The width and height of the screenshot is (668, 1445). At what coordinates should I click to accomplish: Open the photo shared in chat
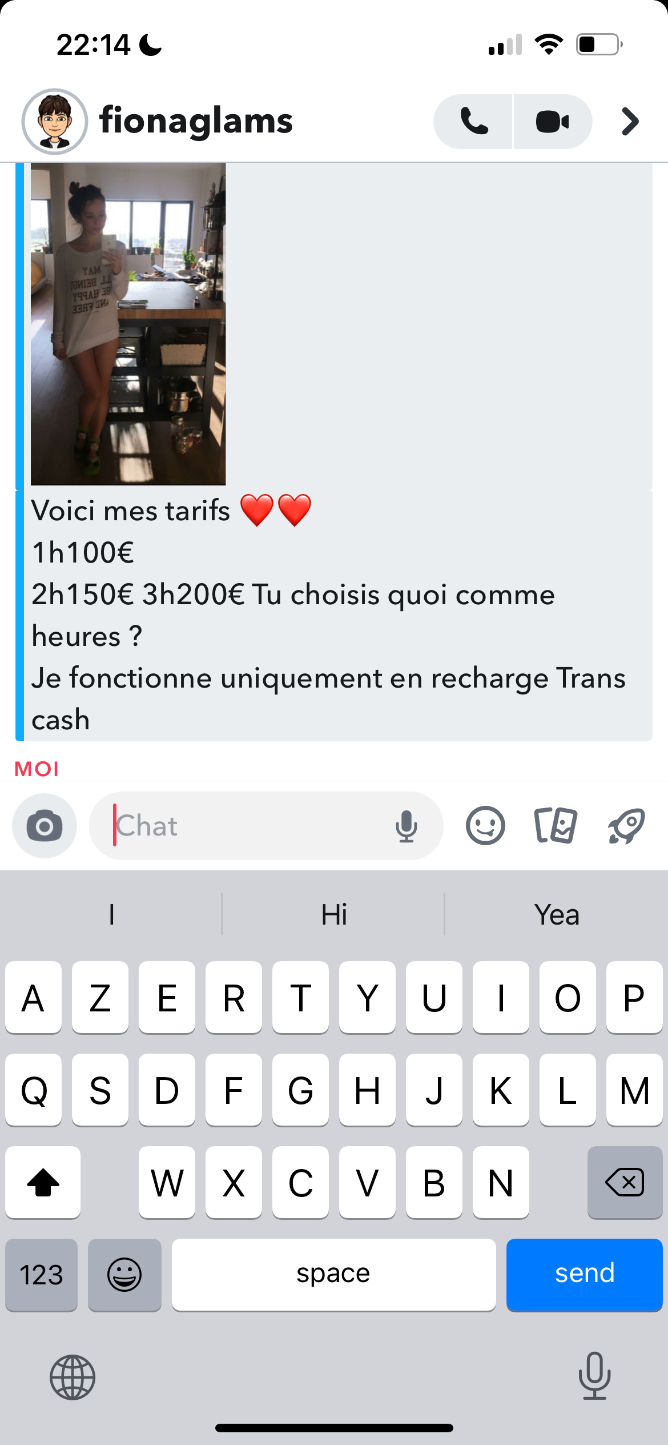[128, 323]
